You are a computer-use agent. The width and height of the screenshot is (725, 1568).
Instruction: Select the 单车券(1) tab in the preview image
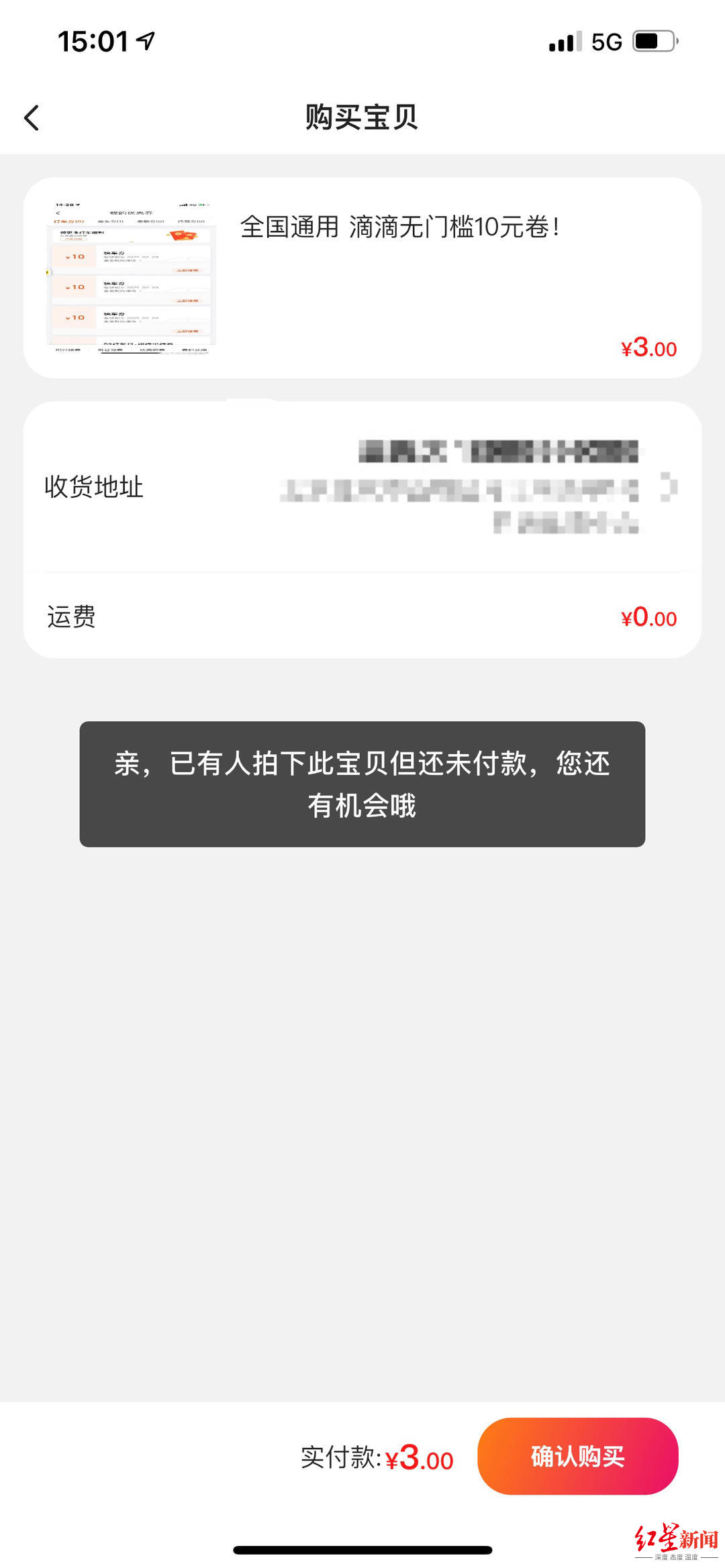pos(111,221)
